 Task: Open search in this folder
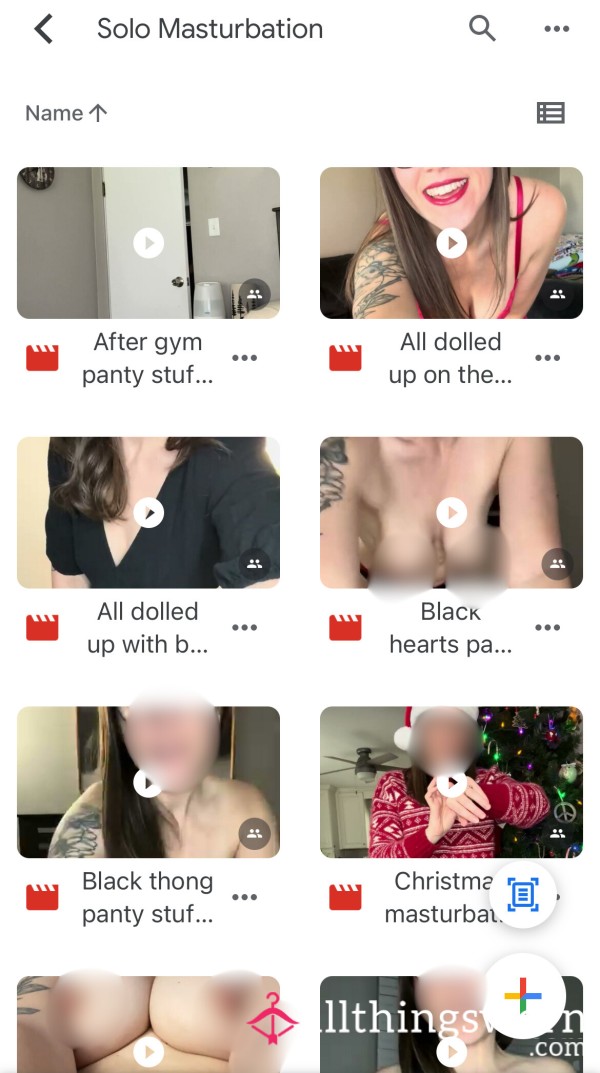(x=482, y=29)
